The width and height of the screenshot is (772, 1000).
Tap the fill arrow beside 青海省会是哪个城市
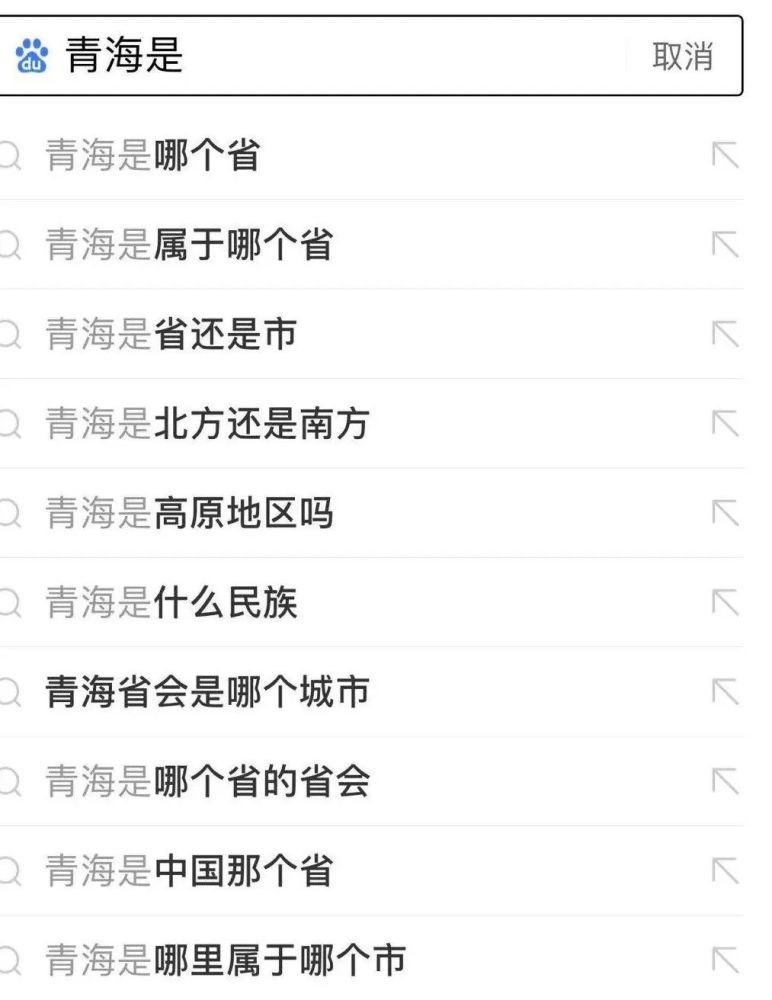pyautogui.click(x=725, y=692)
